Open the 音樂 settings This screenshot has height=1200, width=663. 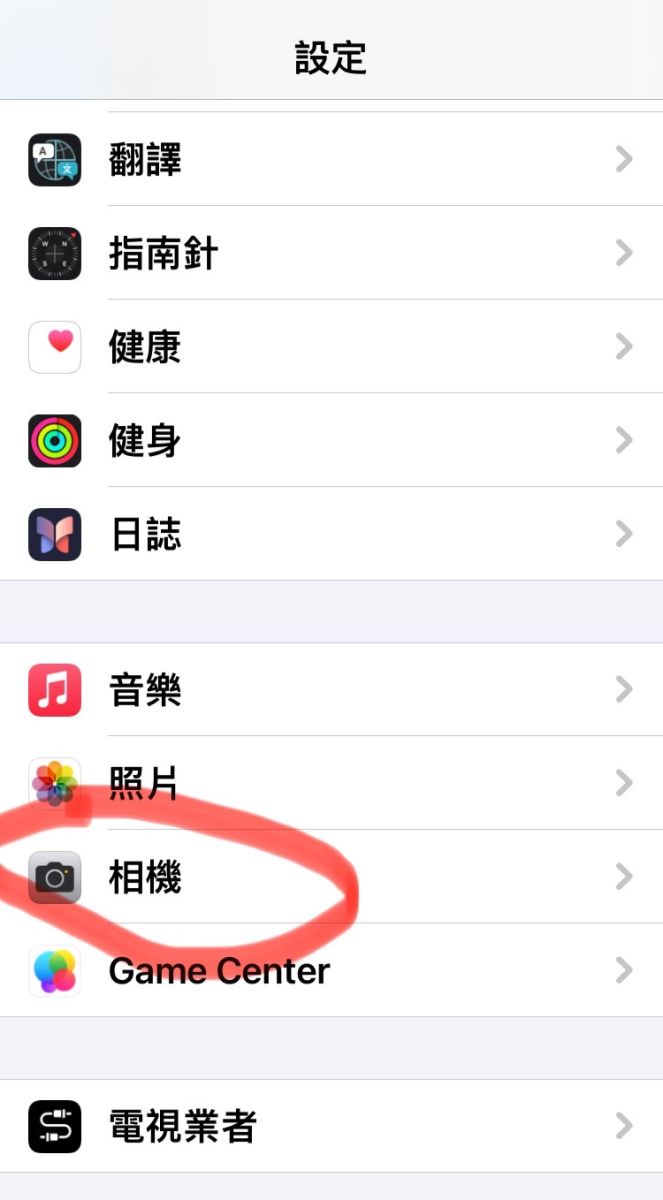[330, 690]
